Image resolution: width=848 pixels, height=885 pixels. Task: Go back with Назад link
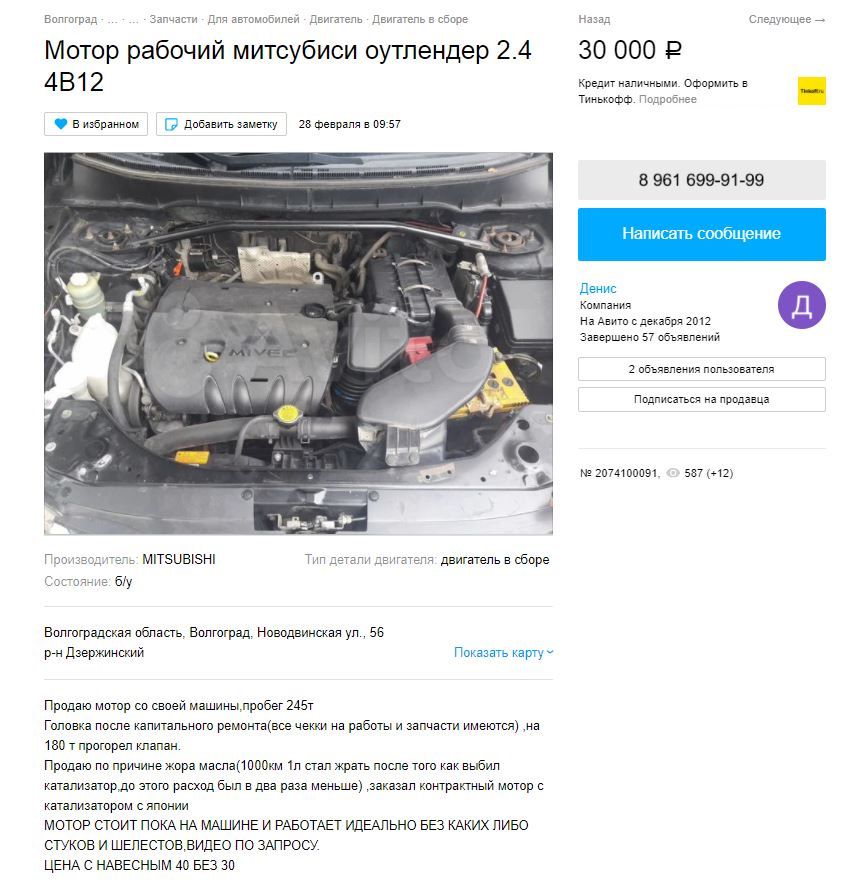[x=593, y=19]
